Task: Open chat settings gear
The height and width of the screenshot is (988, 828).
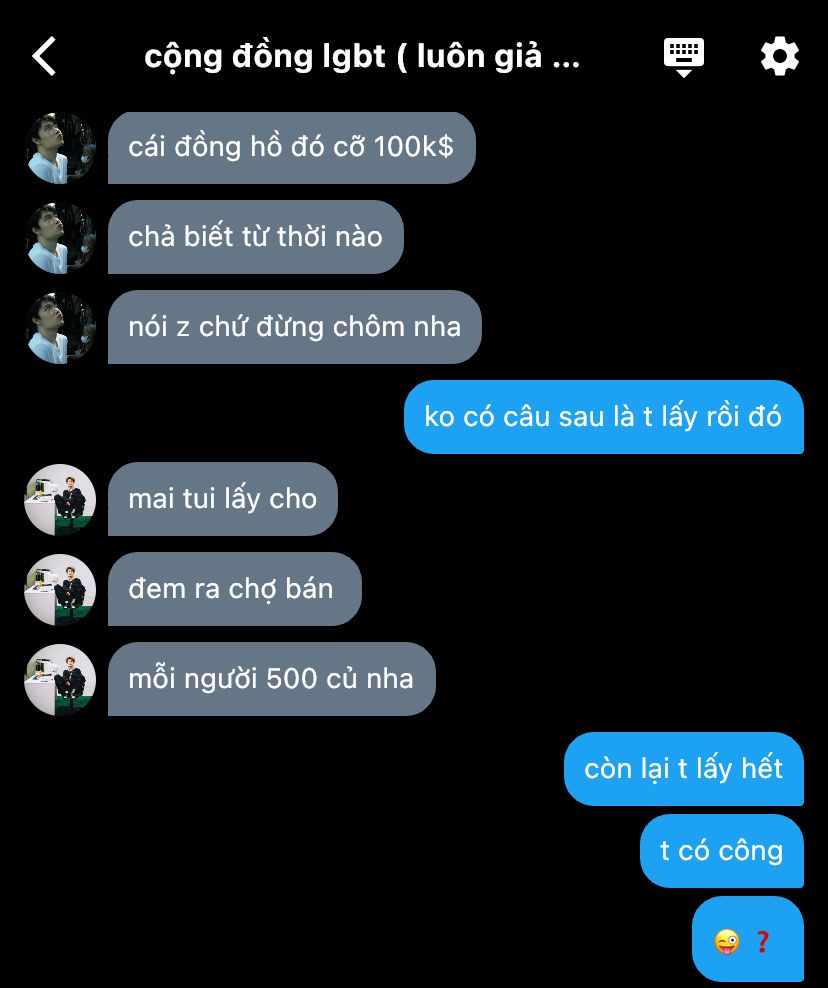Action: coord(779,56)
